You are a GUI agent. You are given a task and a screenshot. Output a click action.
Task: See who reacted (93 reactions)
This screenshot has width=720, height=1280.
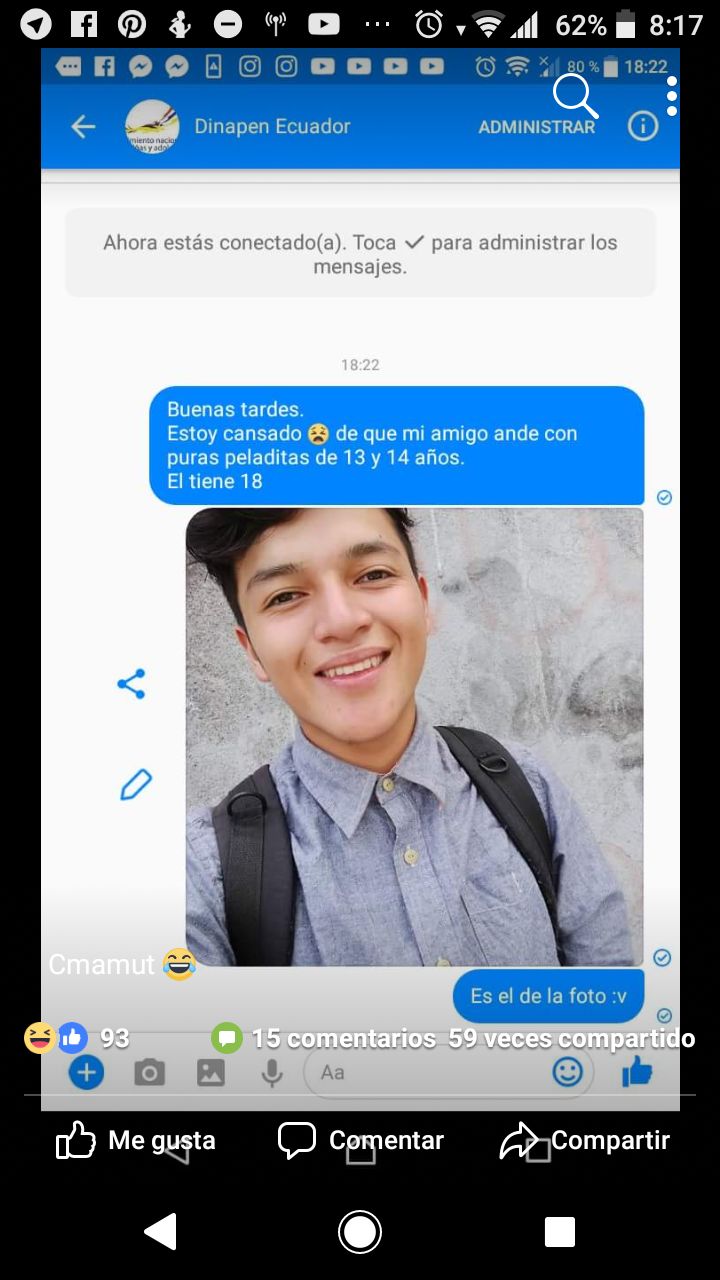pyautogui.click(x=77, y=1038)
